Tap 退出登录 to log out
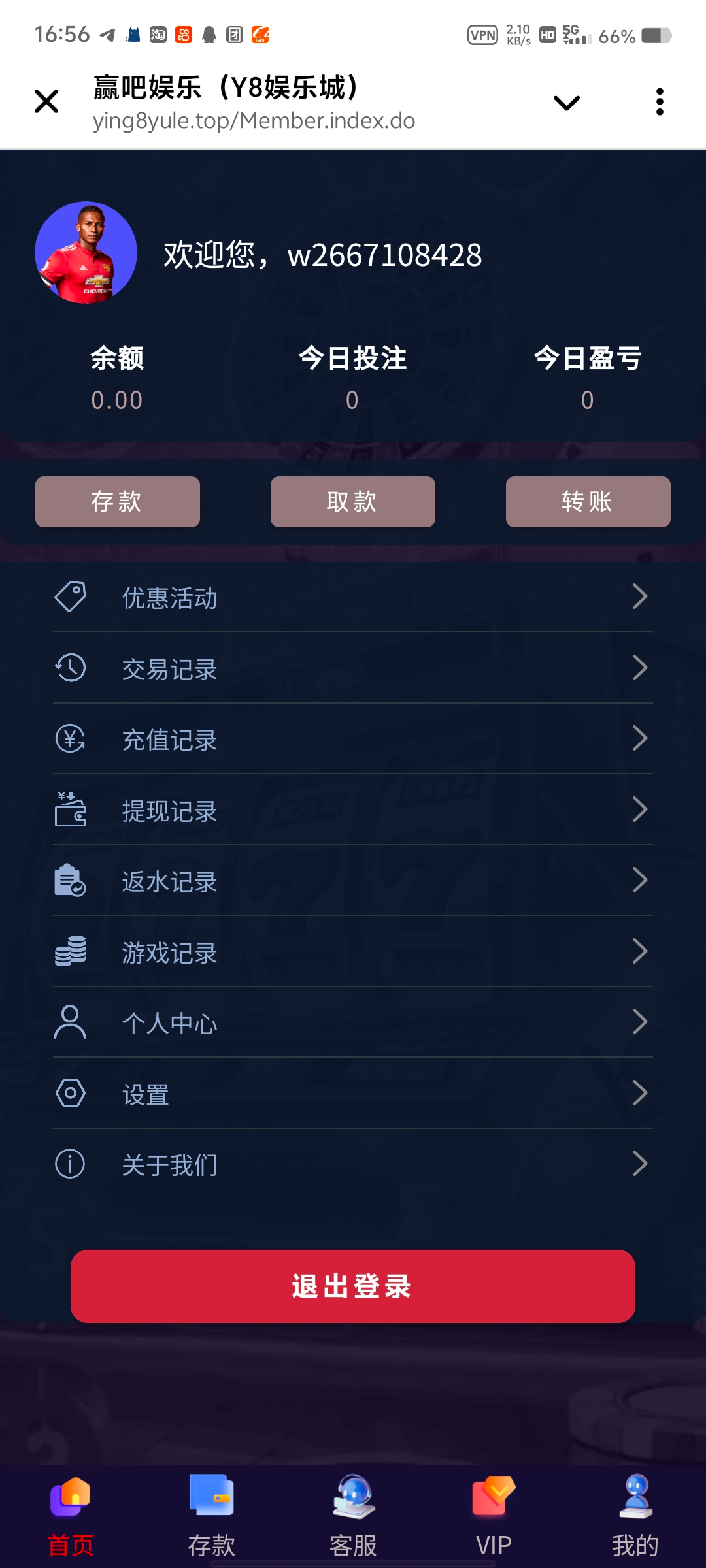This screenshot has height=1568, width=706. click(x=353, y=1286)
